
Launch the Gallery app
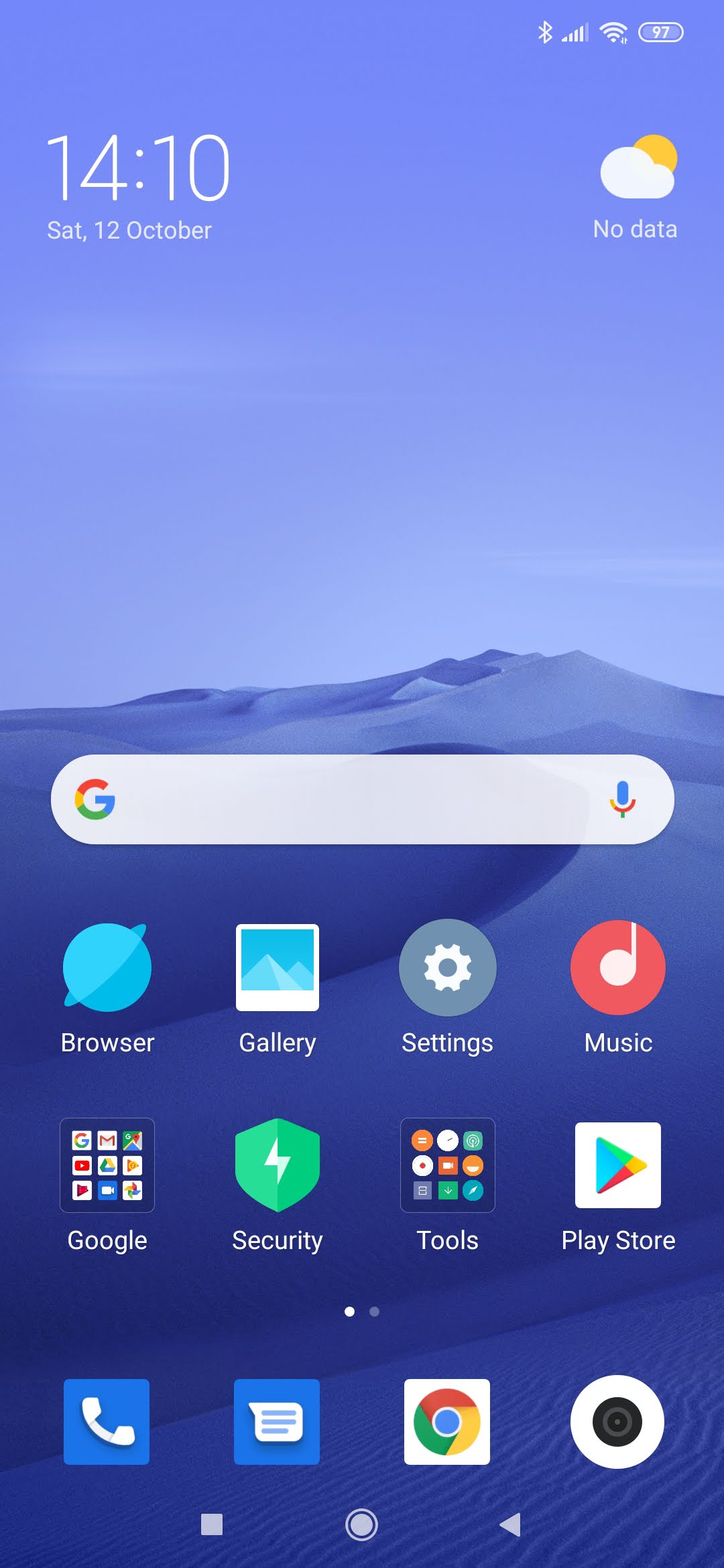278,968
